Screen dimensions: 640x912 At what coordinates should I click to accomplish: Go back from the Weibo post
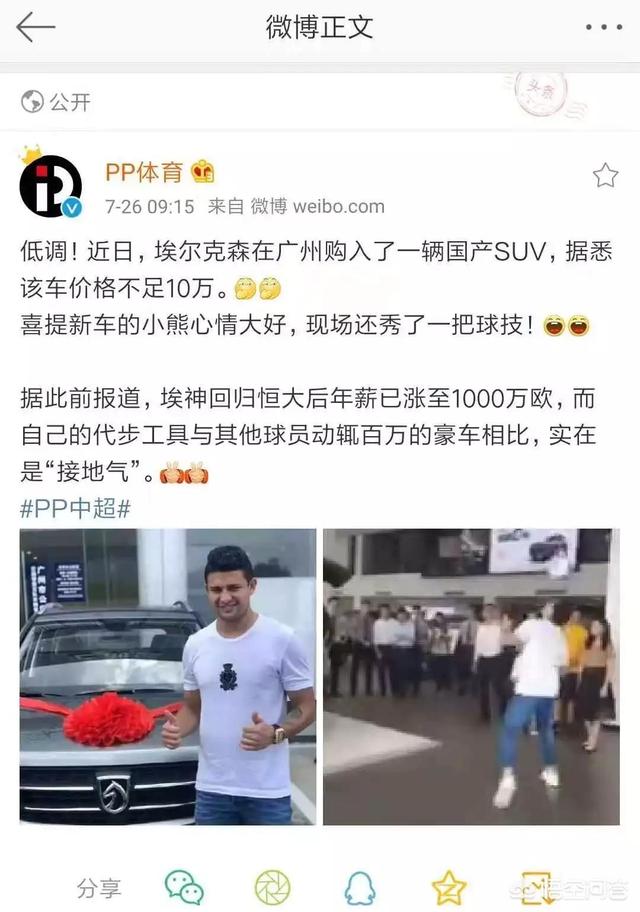pos(34,28)
